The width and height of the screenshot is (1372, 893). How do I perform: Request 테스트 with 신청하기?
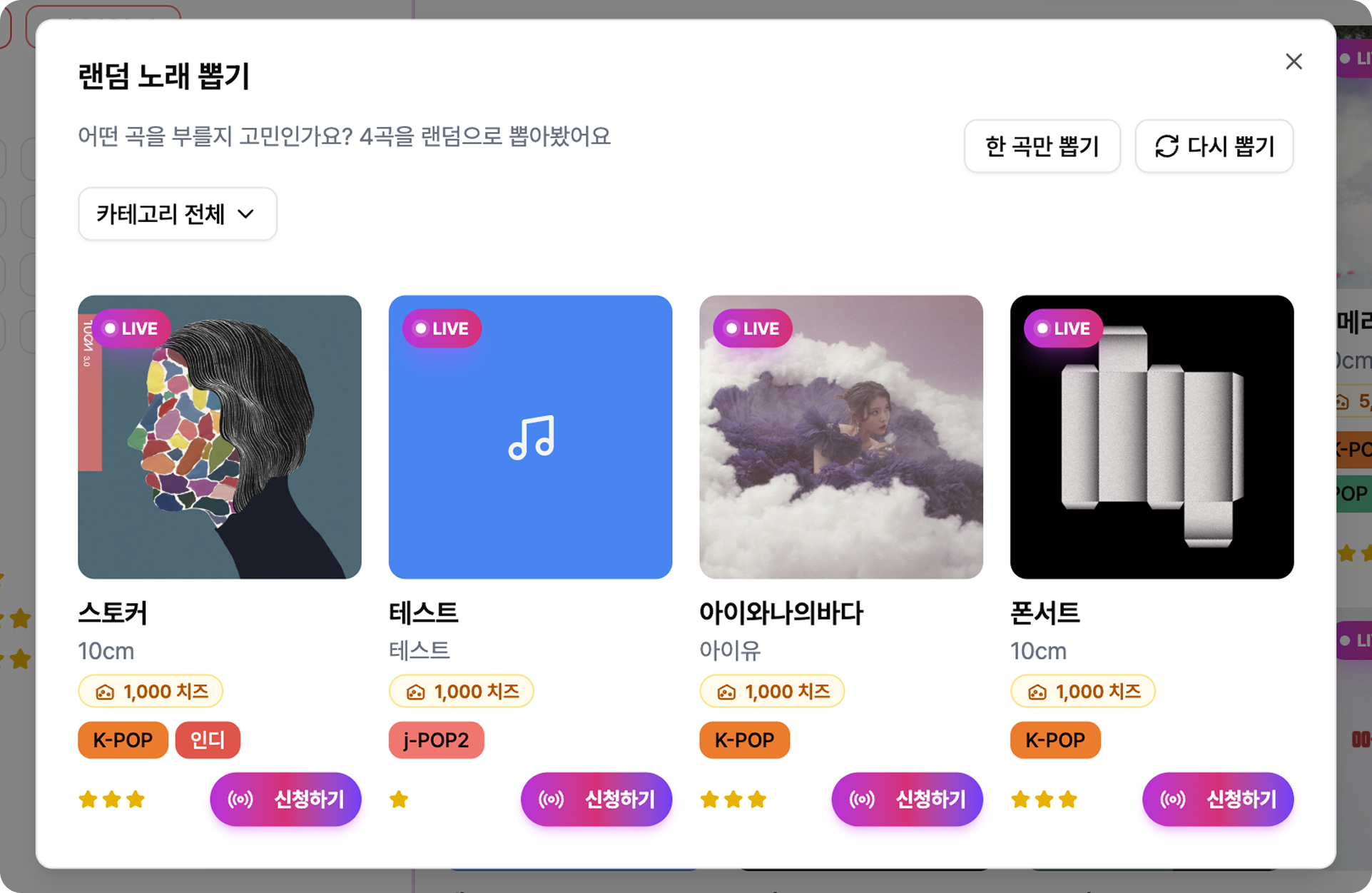(596, 799)
